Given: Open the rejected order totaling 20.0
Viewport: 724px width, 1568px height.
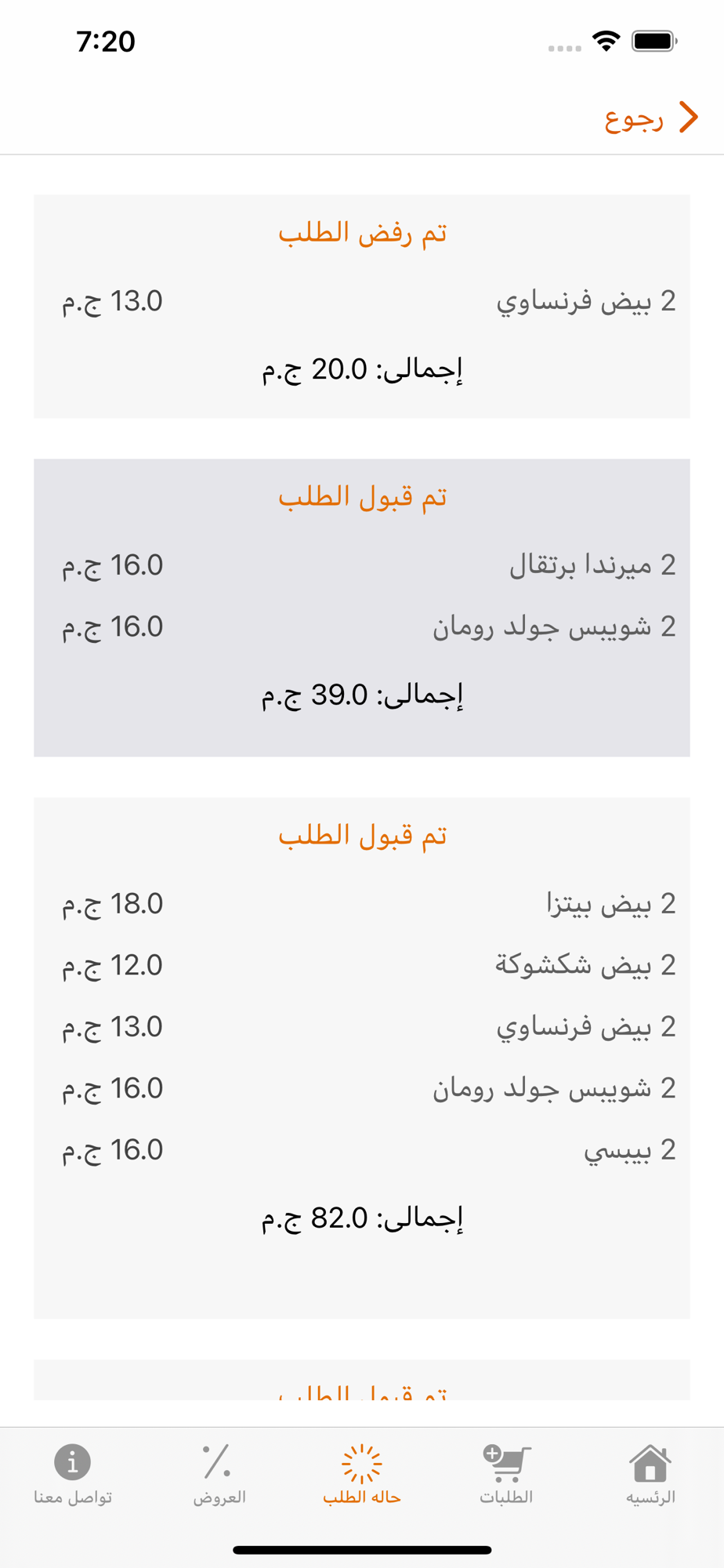Looking at the screenshot, I should (362, 307).
